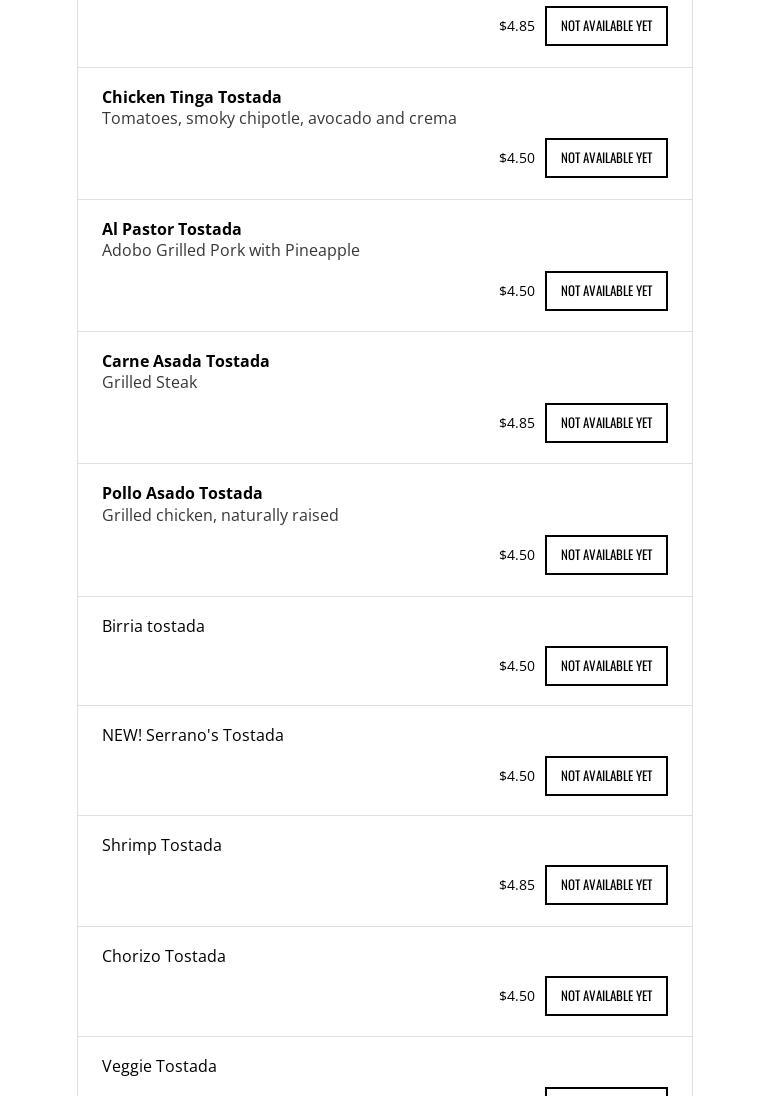Select Not Available Yet beside Al Pastor Tostada
Image resolution: width=770 pixels, height=1096 pixels.
(x=606, y=291)
